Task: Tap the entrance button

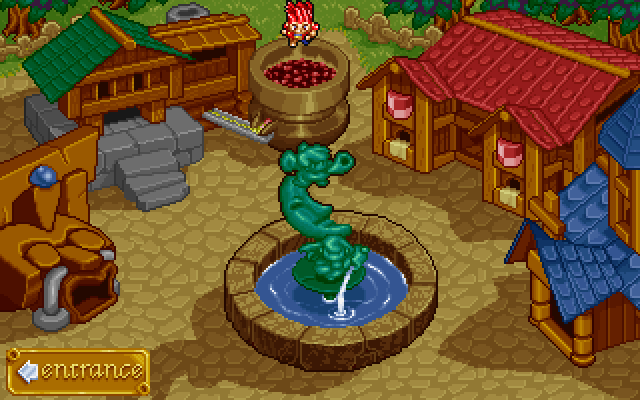Action: coord(77,371)
